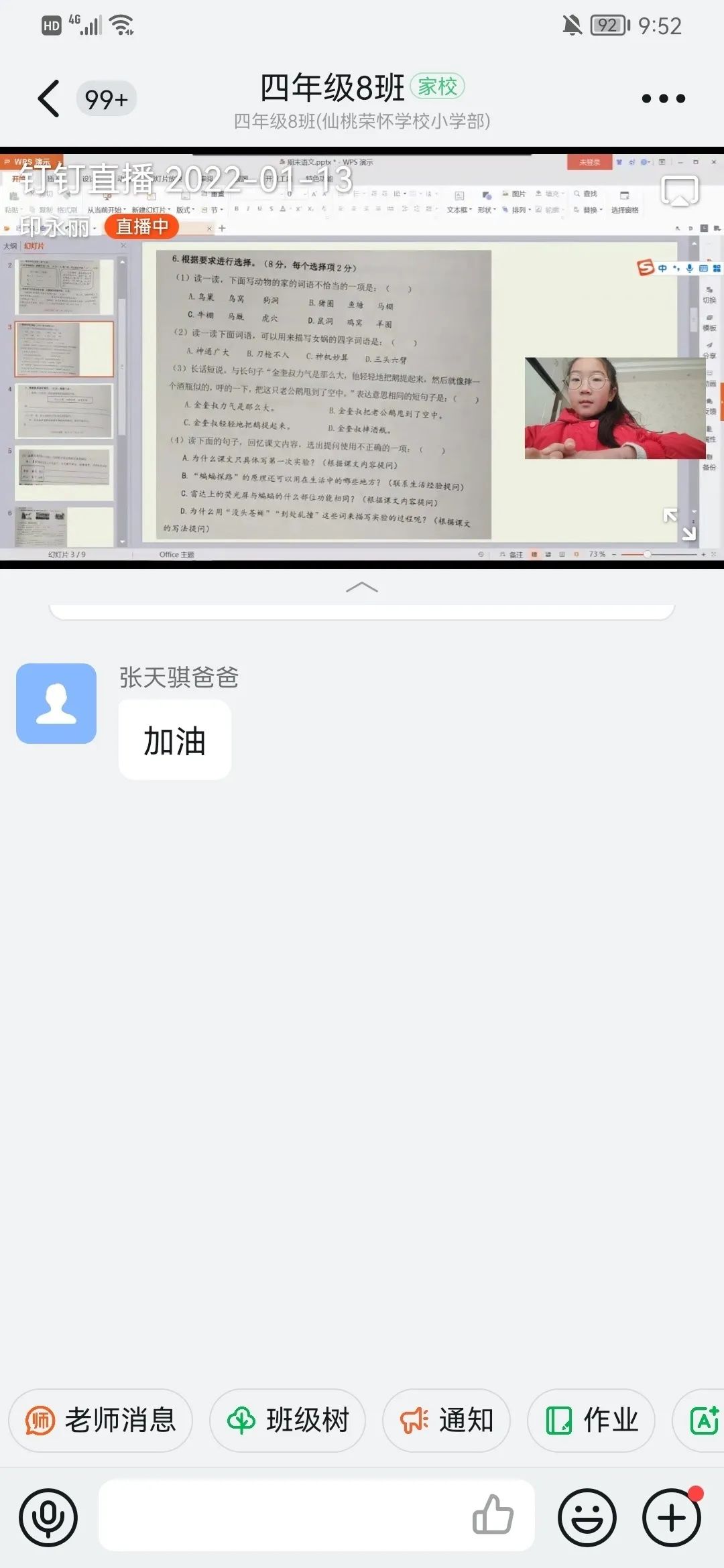The image size is (724, 1568).
Task: Open 老师消息 teacher messages
Action: (101, 1420)
